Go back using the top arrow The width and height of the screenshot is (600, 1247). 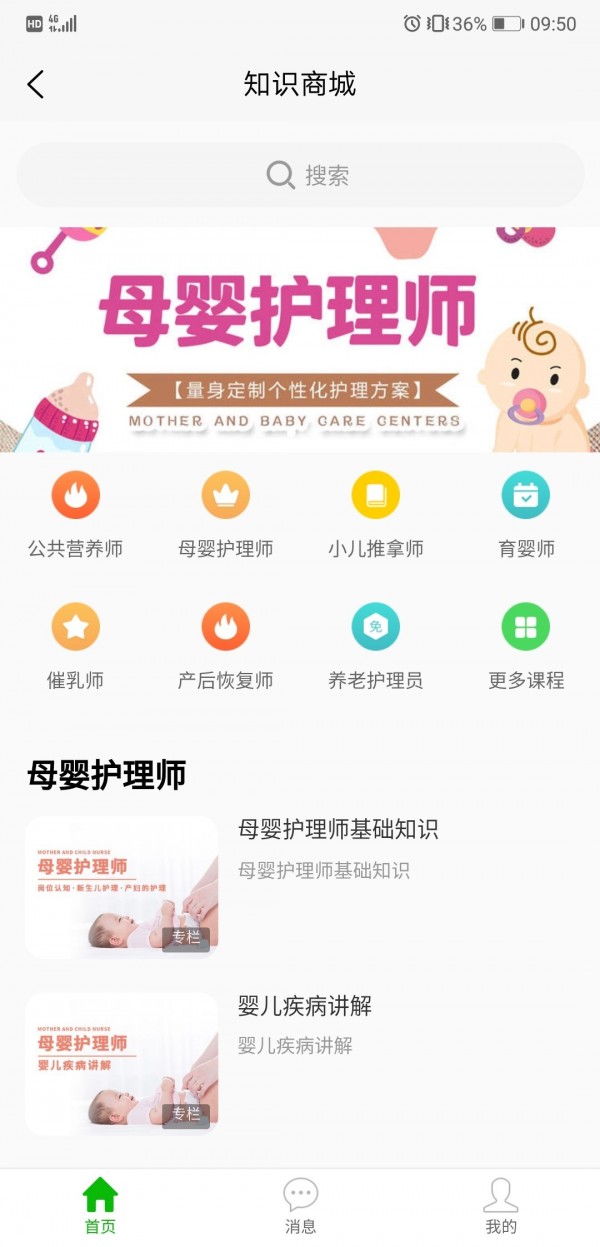36,84
